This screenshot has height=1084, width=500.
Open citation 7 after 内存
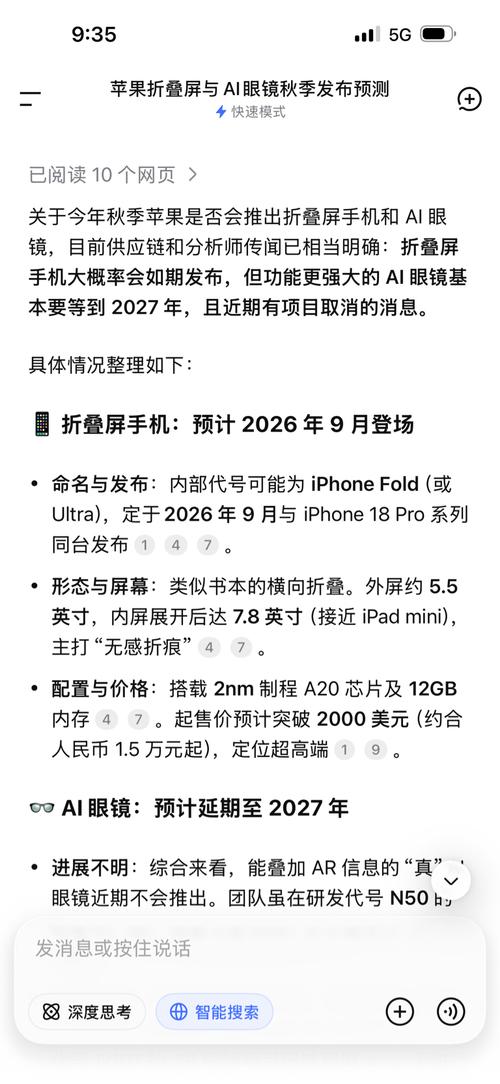(x=138, y=720)
